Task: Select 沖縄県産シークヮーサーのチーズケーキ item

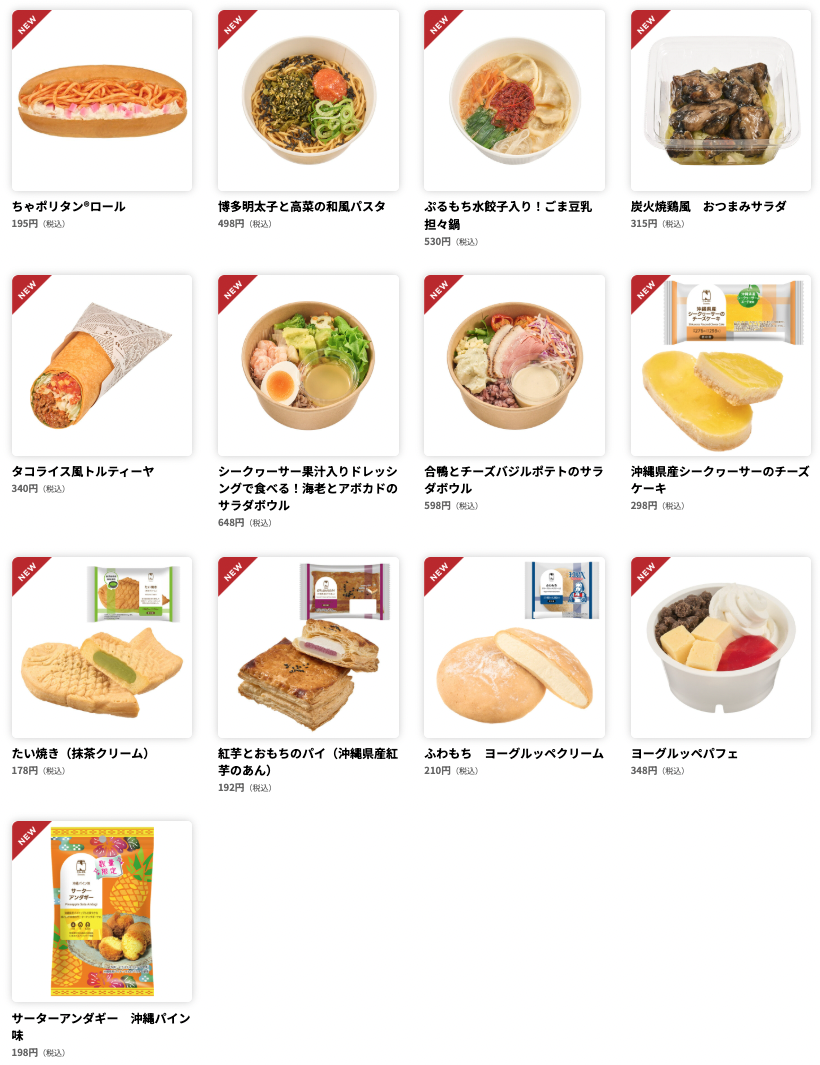Action: click(x=720, y=365)
